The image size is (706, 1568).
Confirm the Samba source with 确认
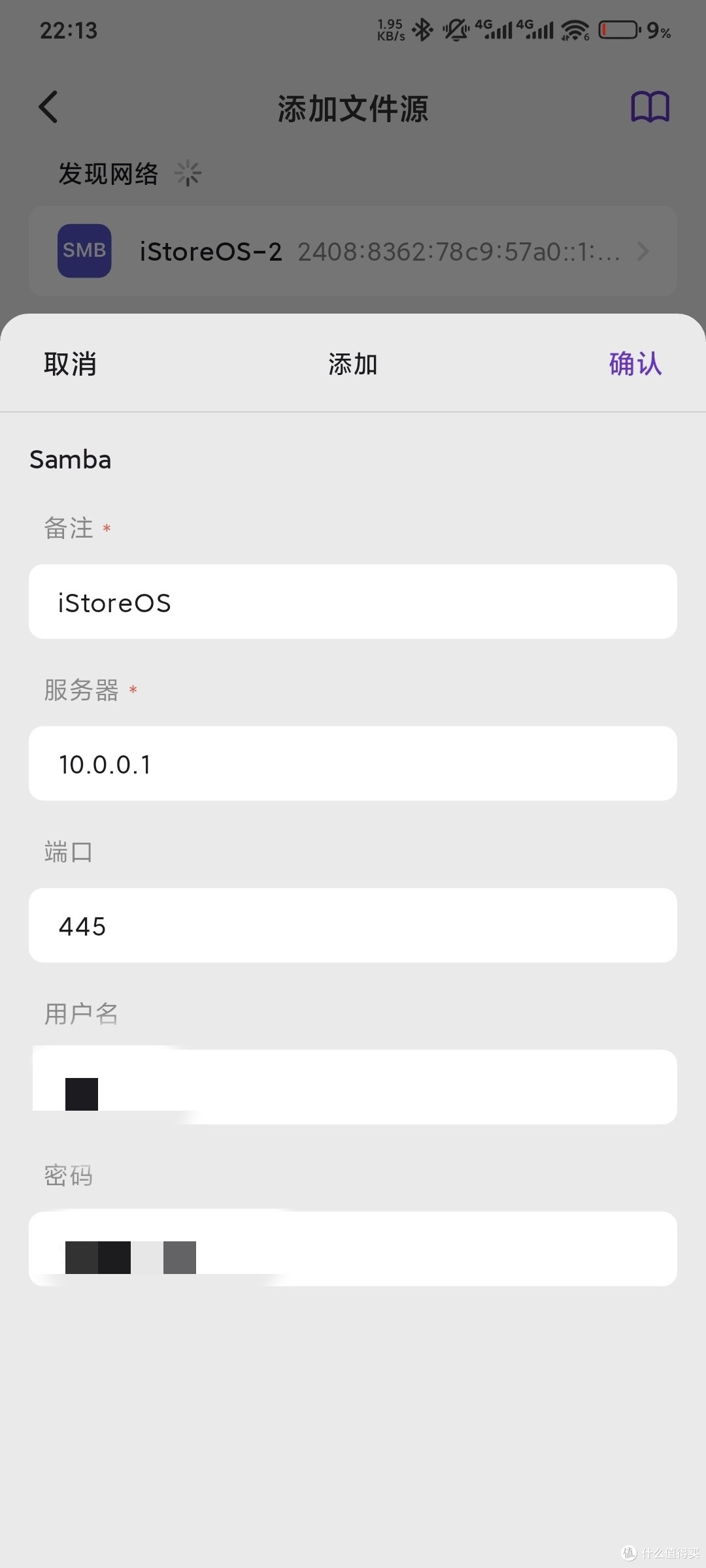click(635, 364)
